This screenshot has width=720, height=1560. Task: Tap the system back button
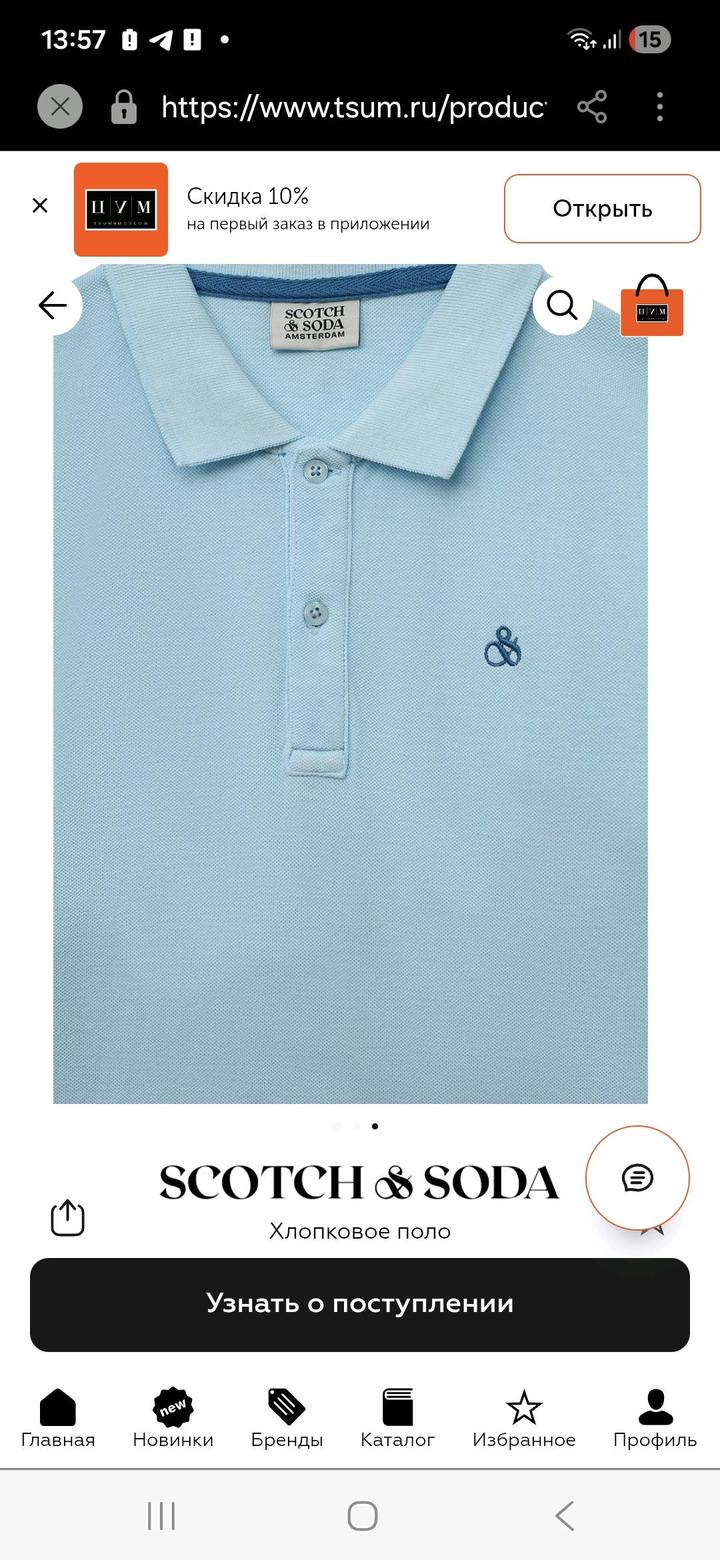tap(565, 1516)
